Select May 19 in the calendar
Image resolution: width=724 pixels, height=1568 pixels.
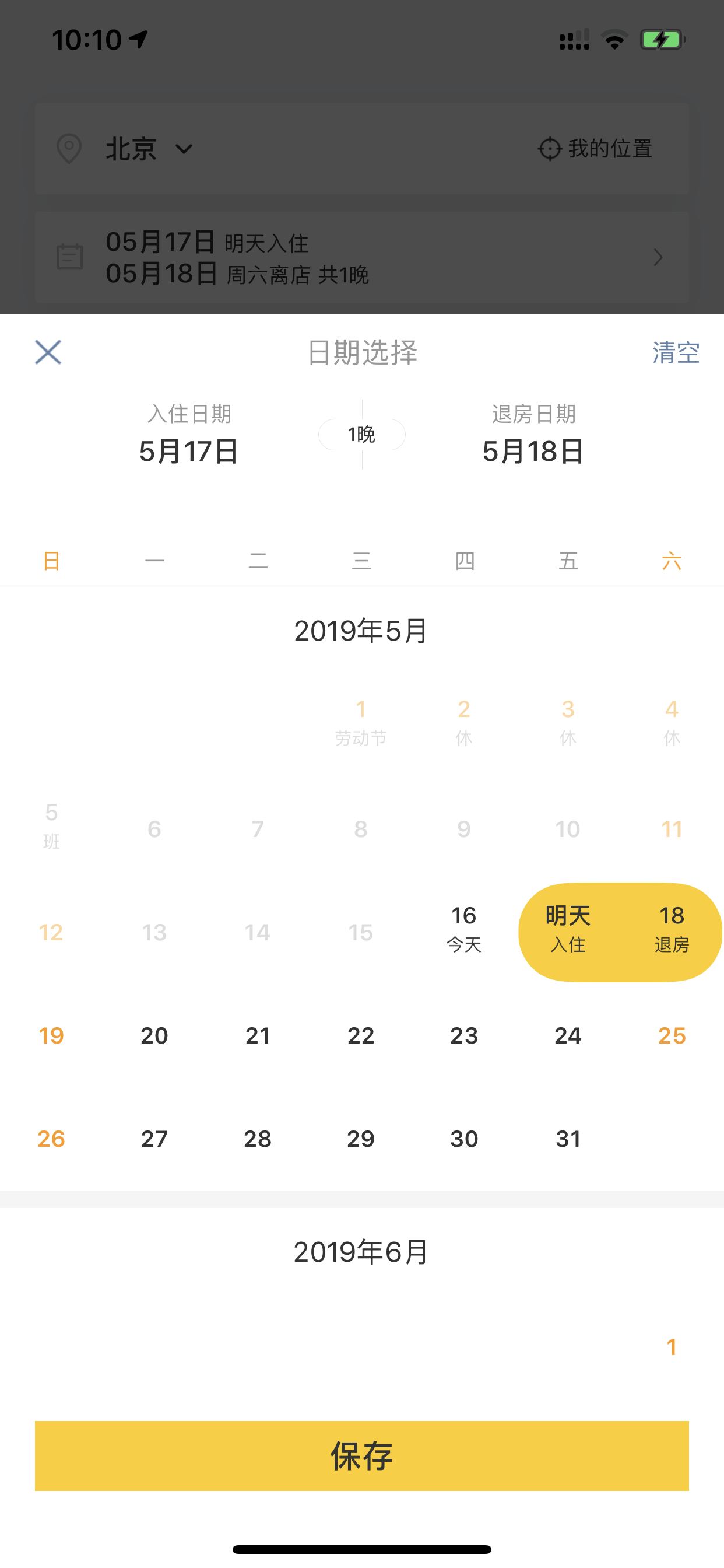tap(51, 1035)
